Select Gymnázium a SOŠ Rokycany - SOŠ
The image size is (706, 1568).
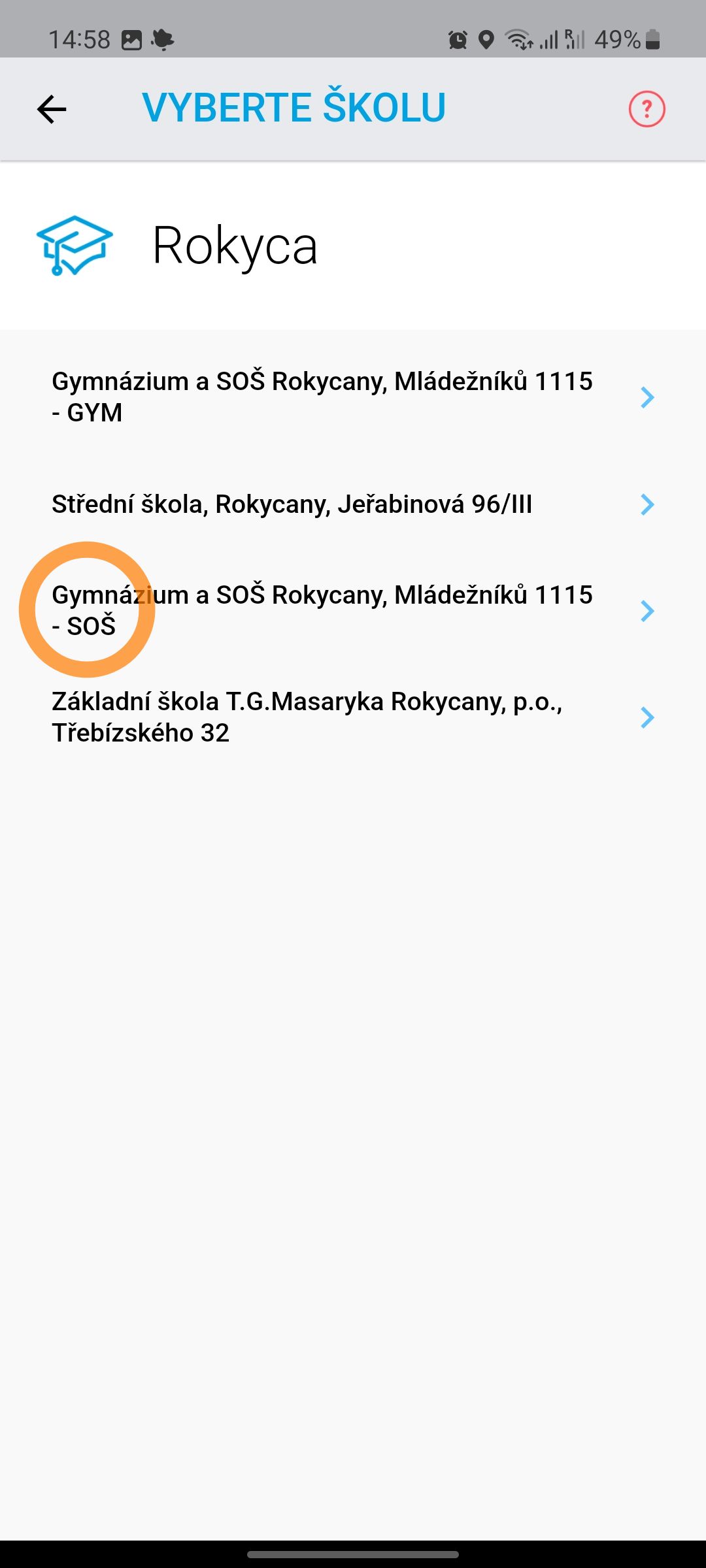click(353, 610)
